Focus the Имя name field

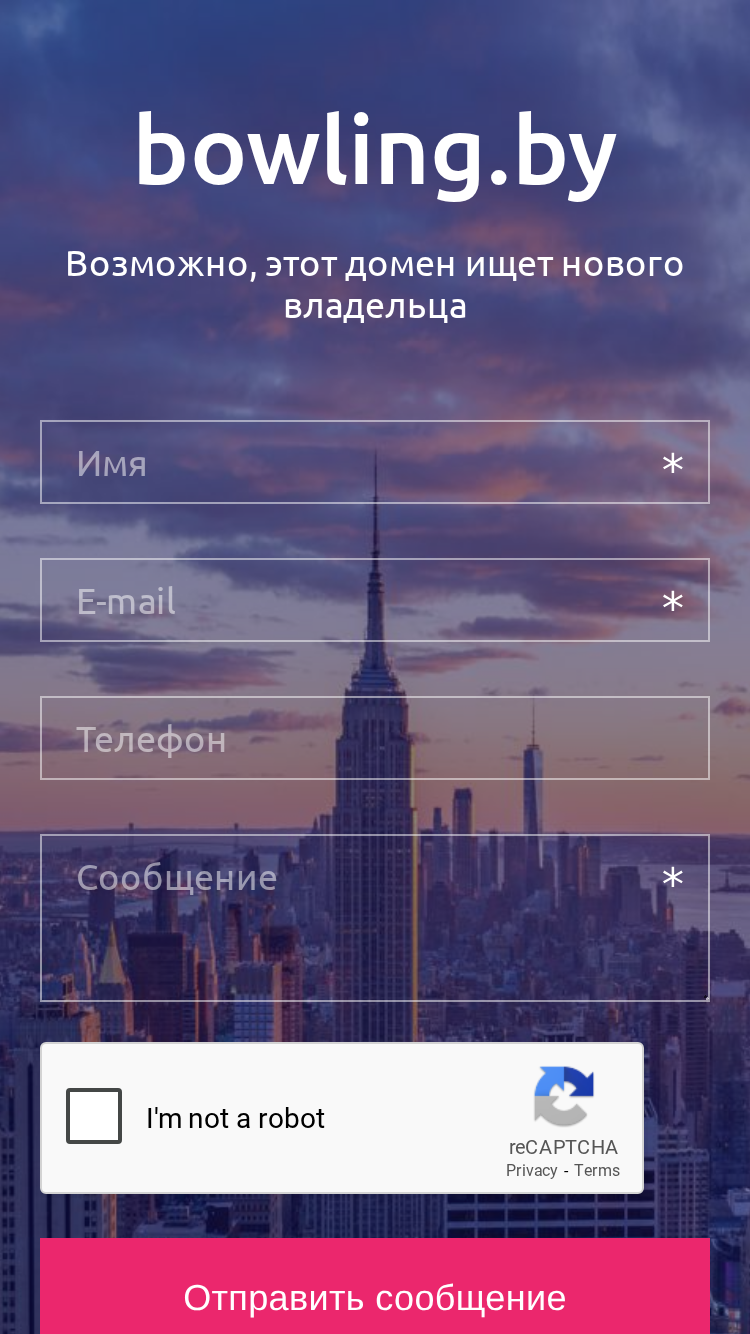click(x=375, y=462)
